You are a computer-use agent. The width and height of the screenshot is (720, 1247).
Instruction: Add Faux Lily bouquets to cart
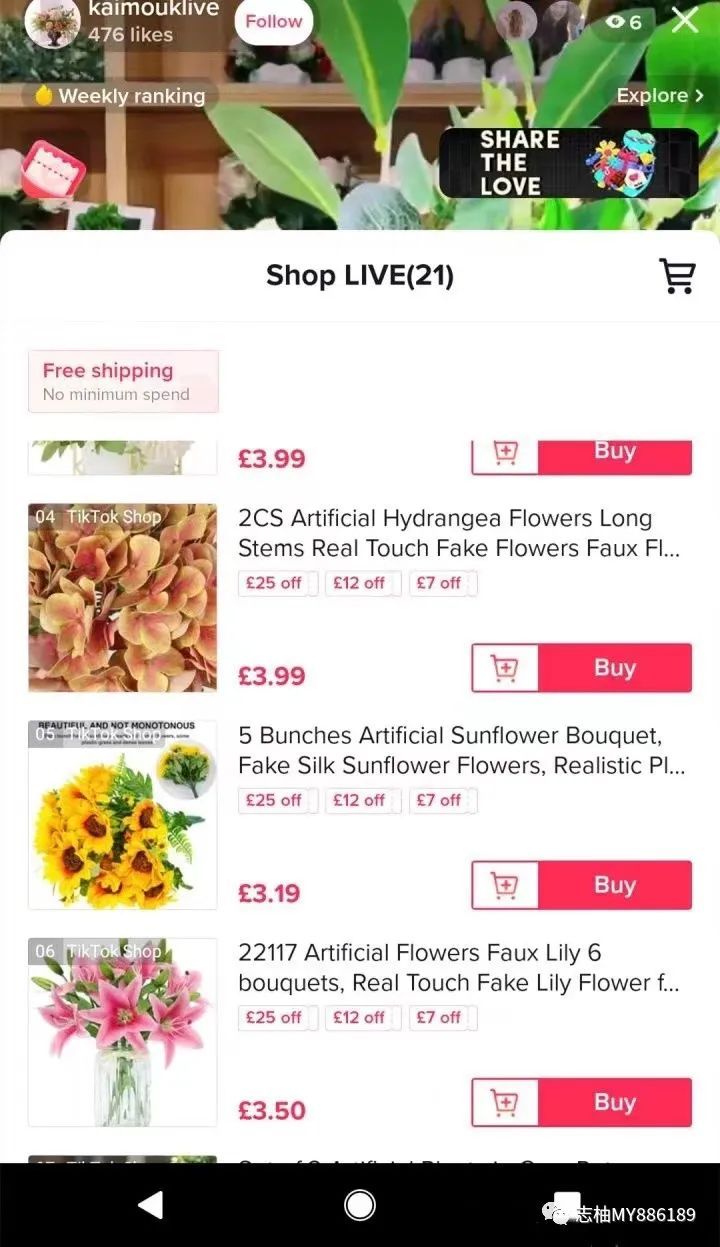coord(505,1102)
